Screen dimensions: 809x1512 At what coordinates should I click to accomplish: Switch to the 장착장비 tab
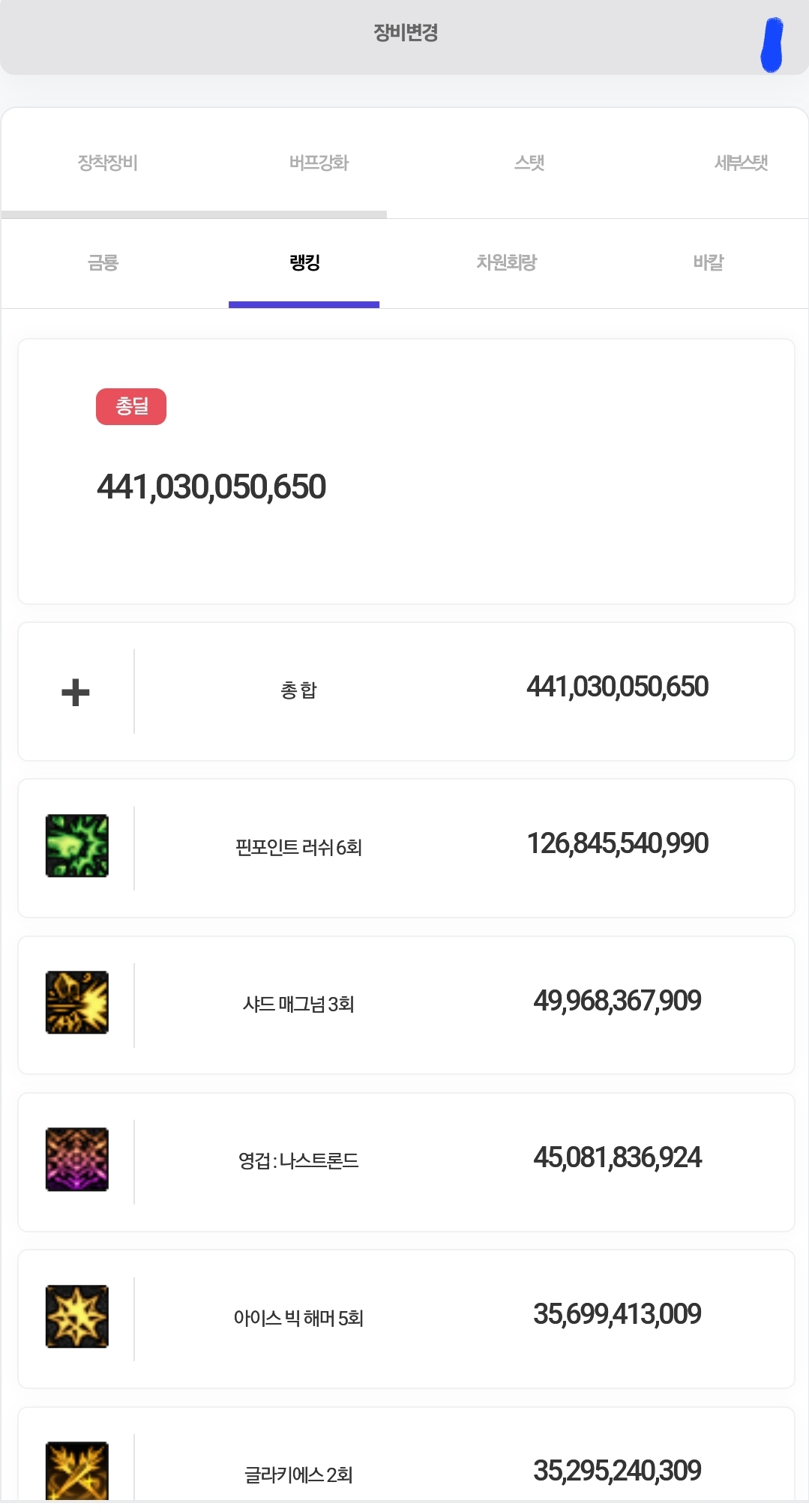108,163
